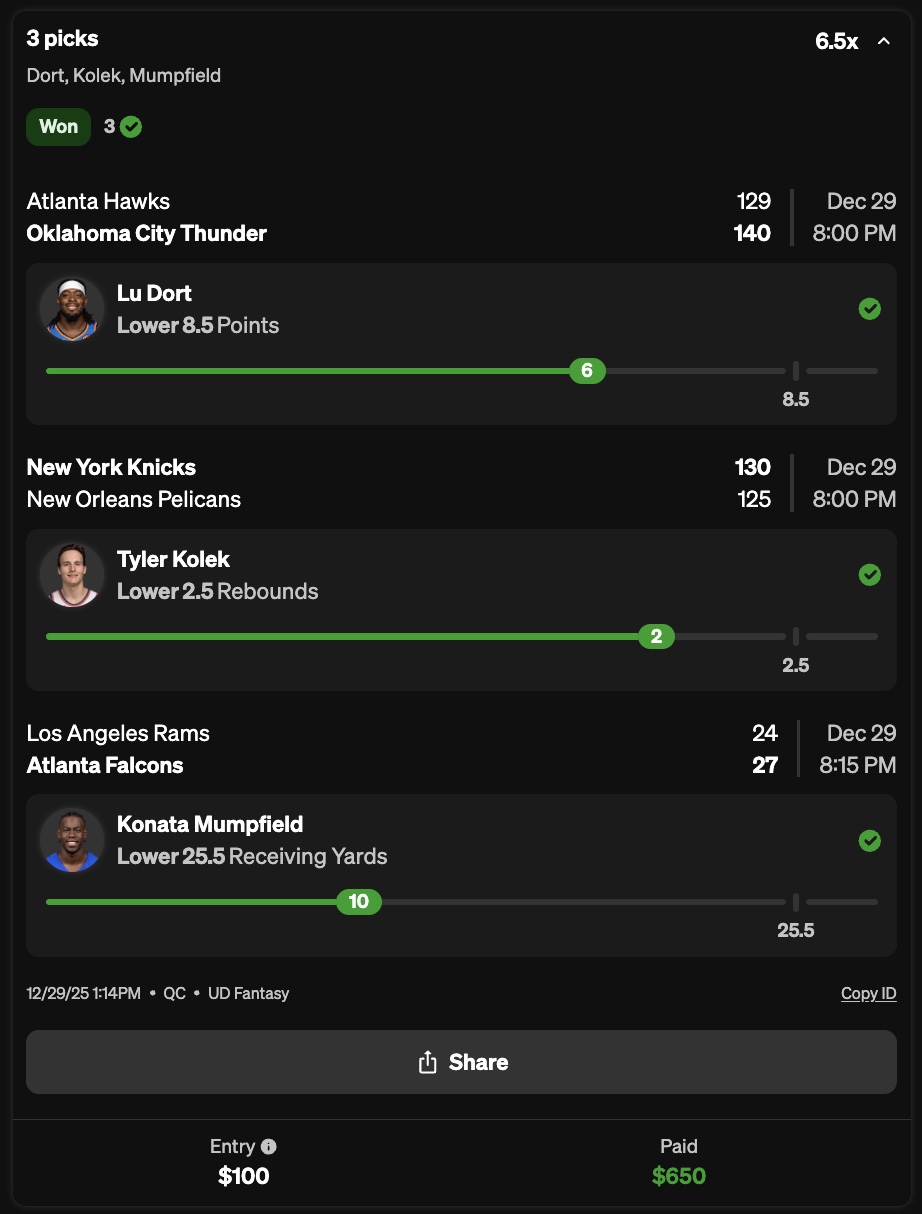Copy the entry ID
This screenshot has height=1214, width=922.
coord(868,993)
